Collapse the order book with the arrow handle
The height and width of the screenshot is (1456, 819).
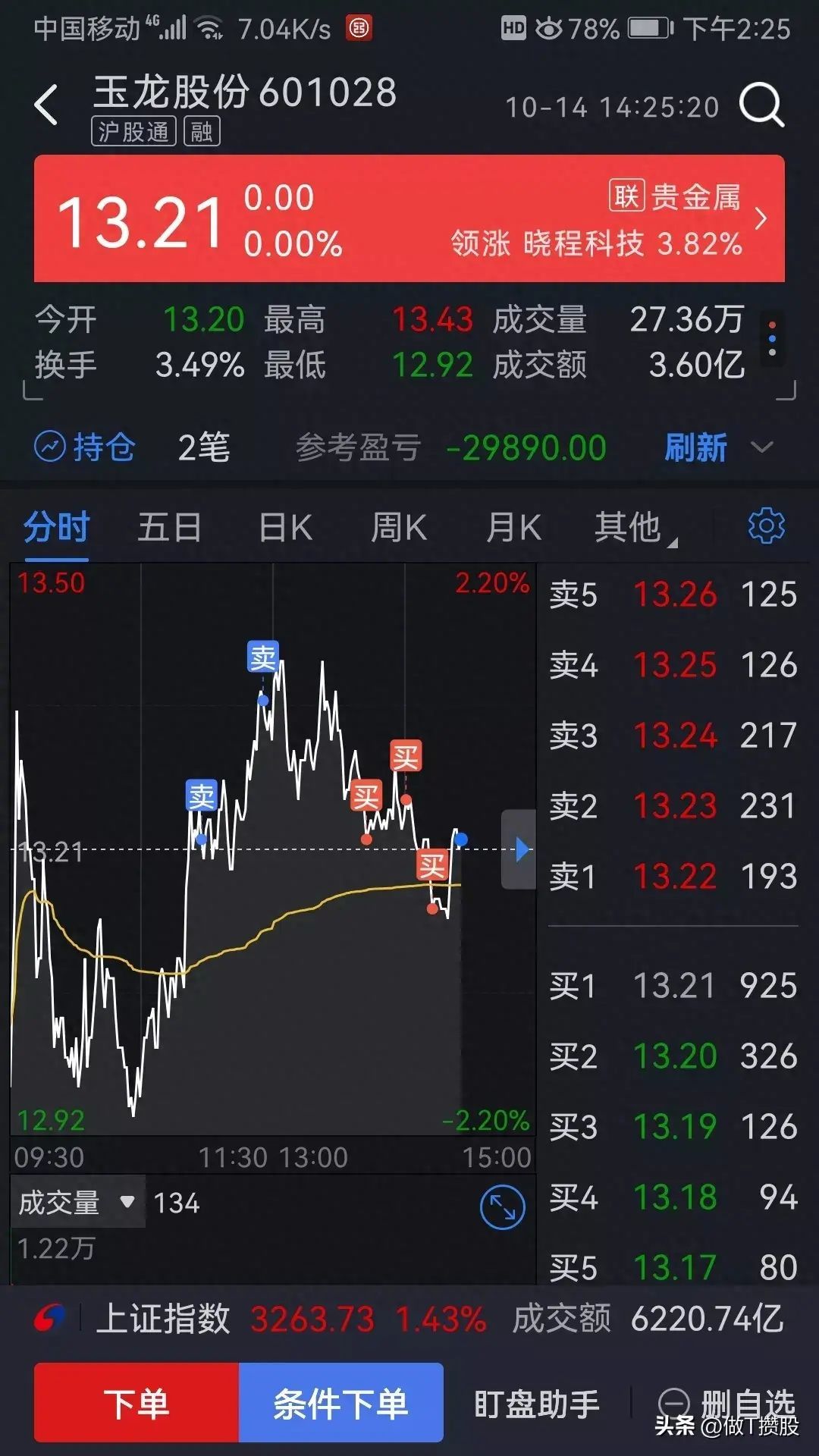(x=519, y=849)
